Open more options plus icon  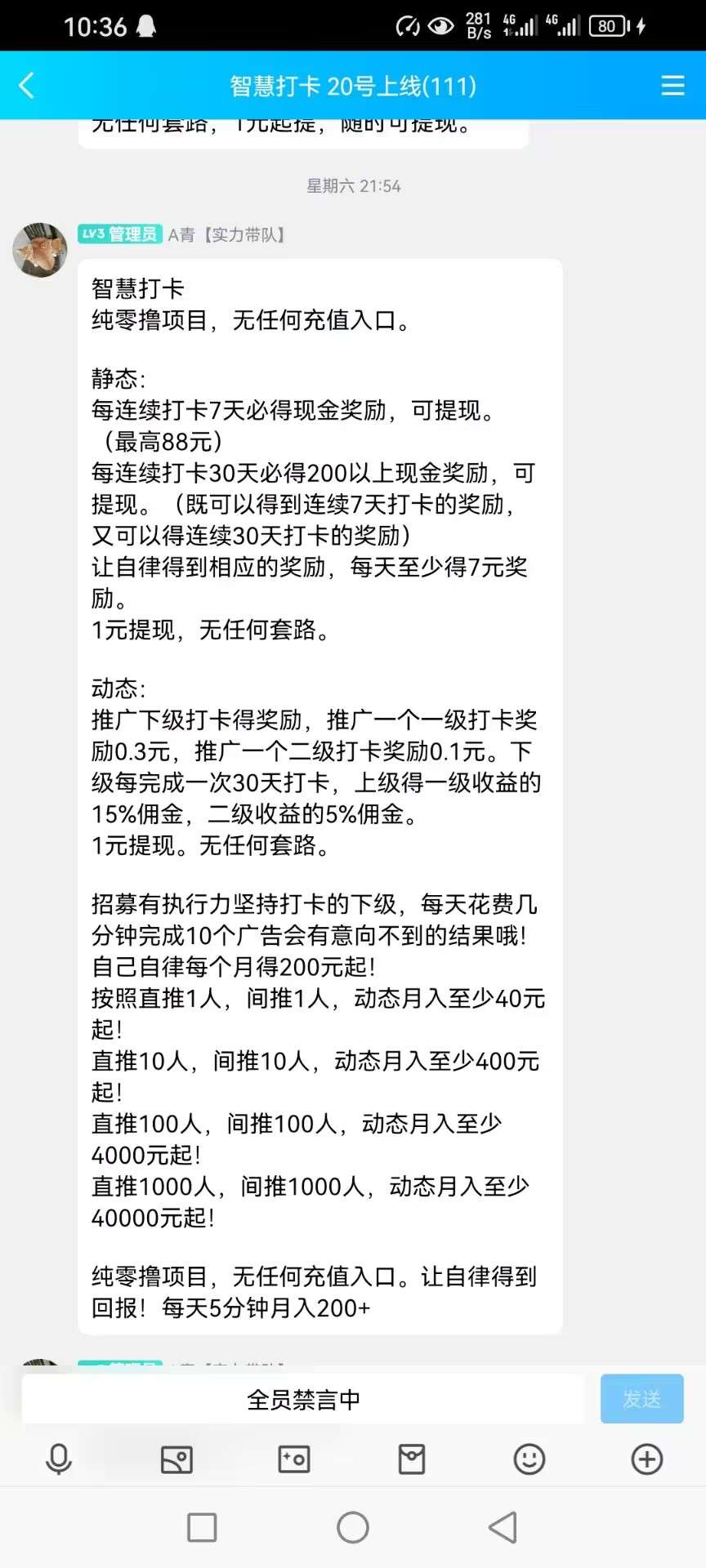point(647,1459)
